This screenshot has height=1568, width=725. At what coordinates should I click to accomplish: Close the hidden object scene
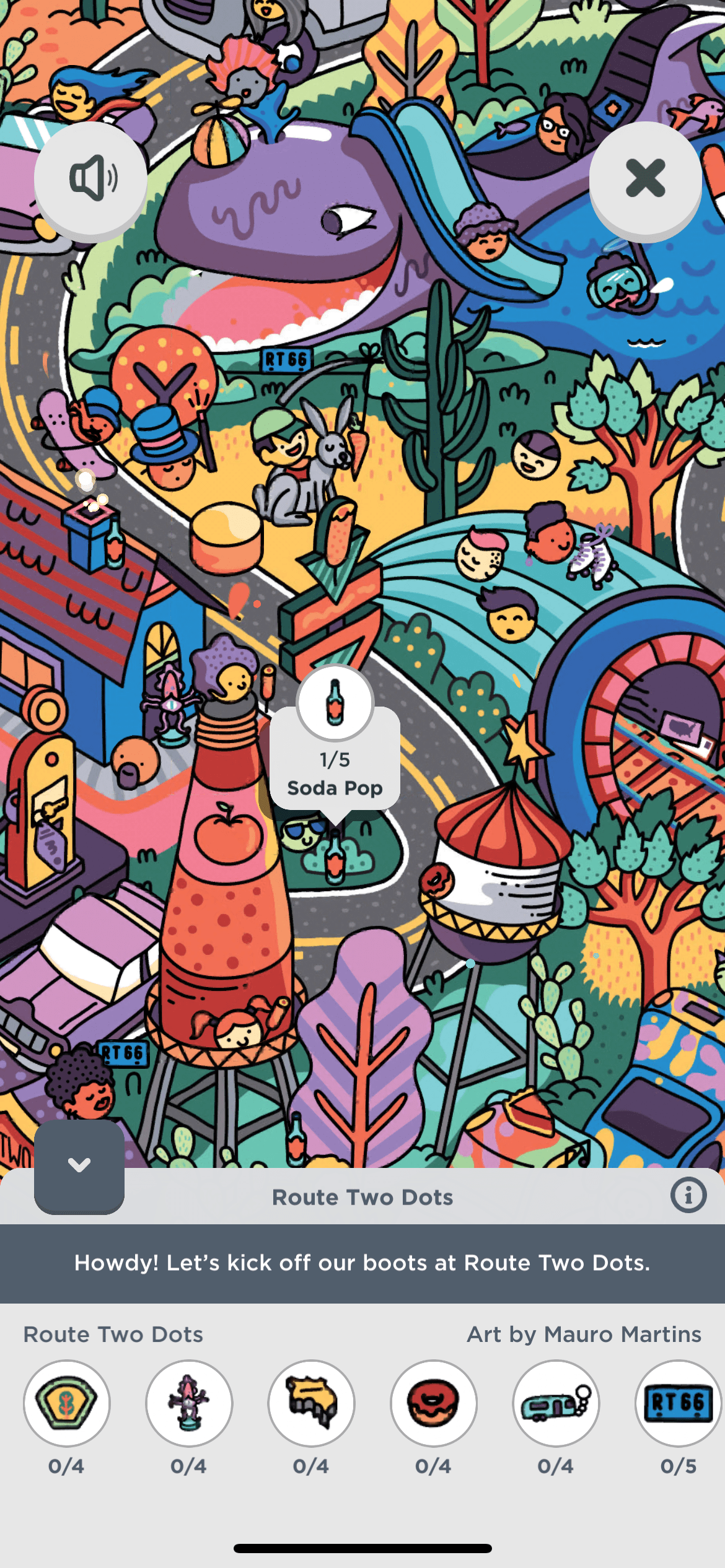click(x=645, y=178)
